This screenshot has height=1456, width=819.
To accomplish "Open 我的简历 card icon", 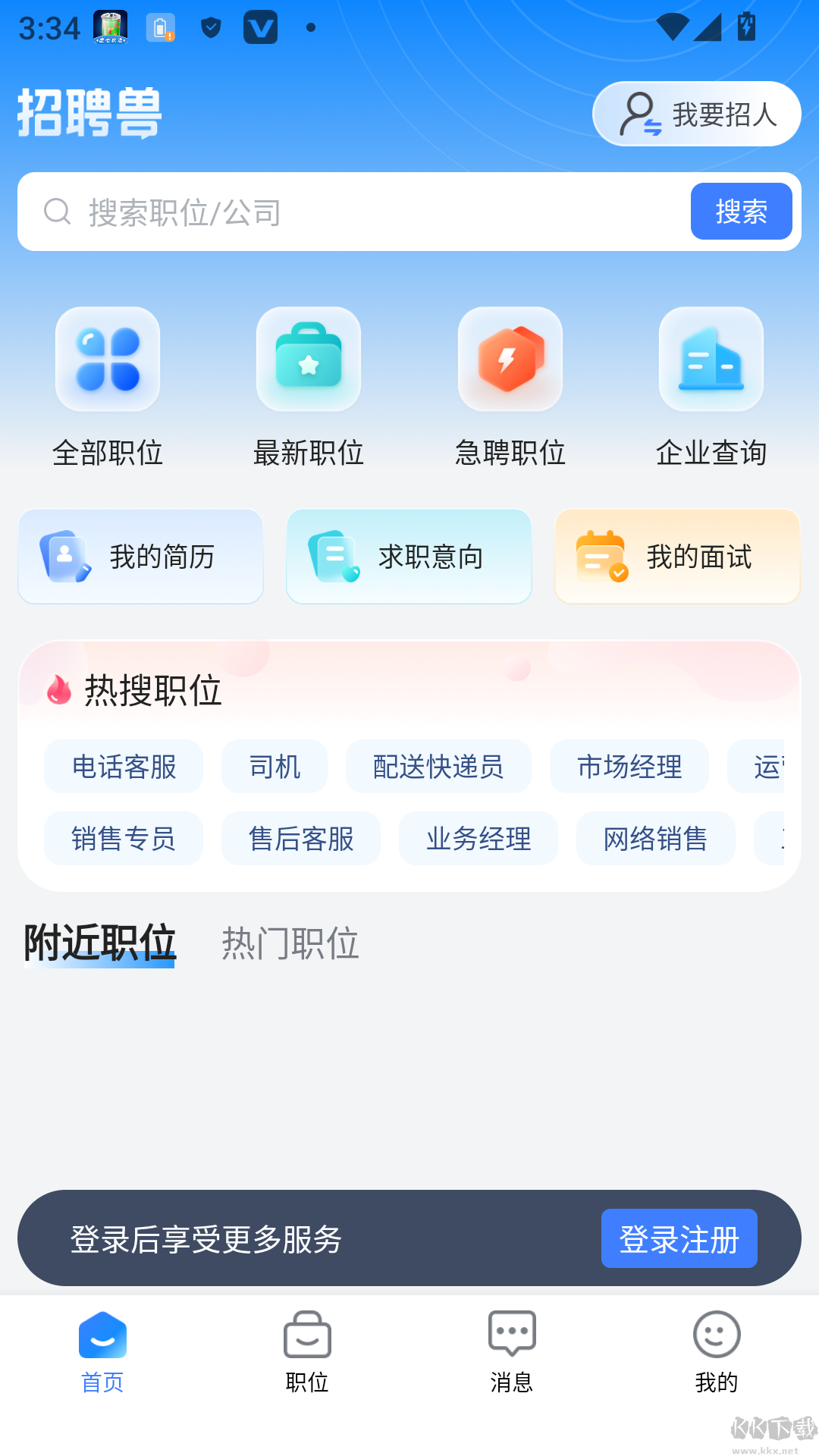I will click(x=67, y=556).
